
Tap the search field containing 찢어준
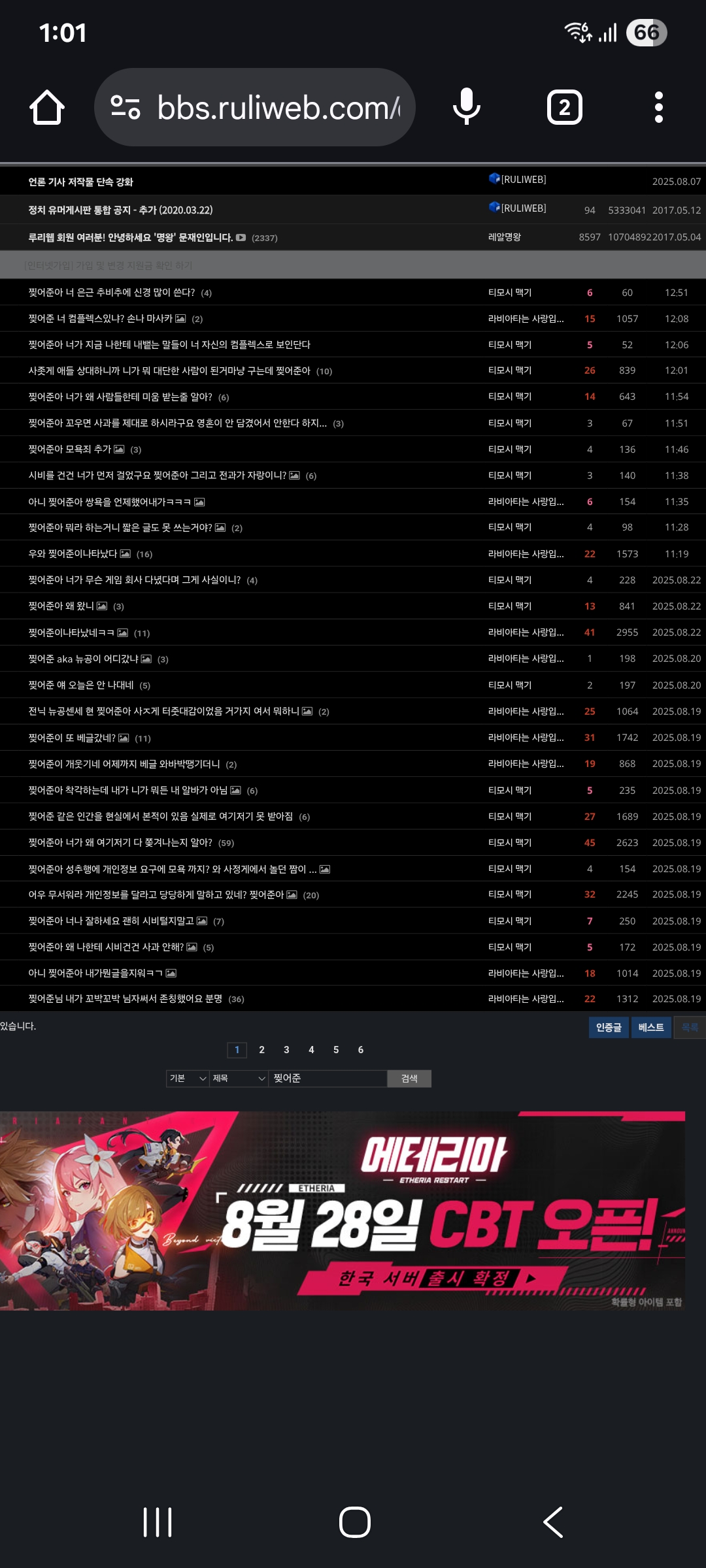click(x=327, y=1079)
